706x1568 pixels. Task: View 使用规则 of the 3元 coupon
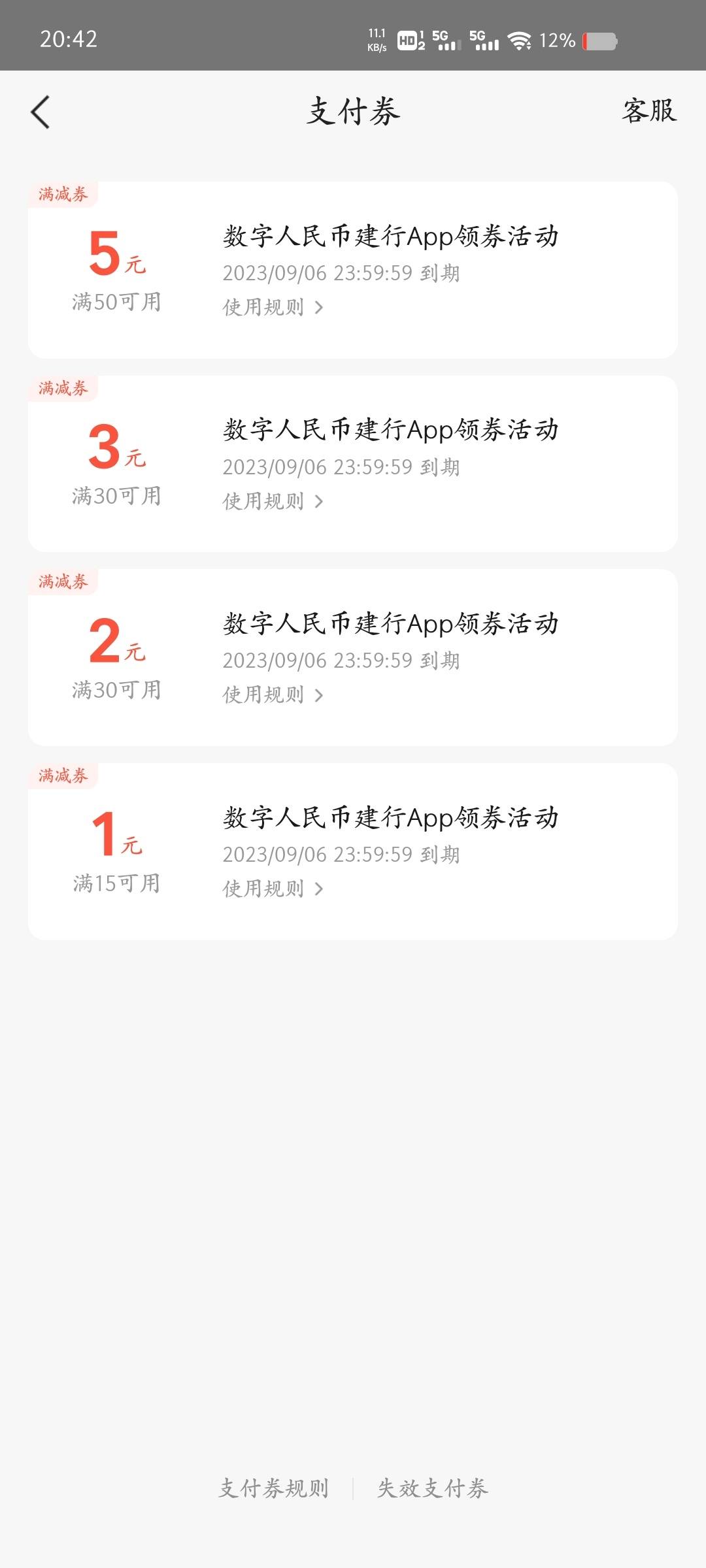pos(273,501)
